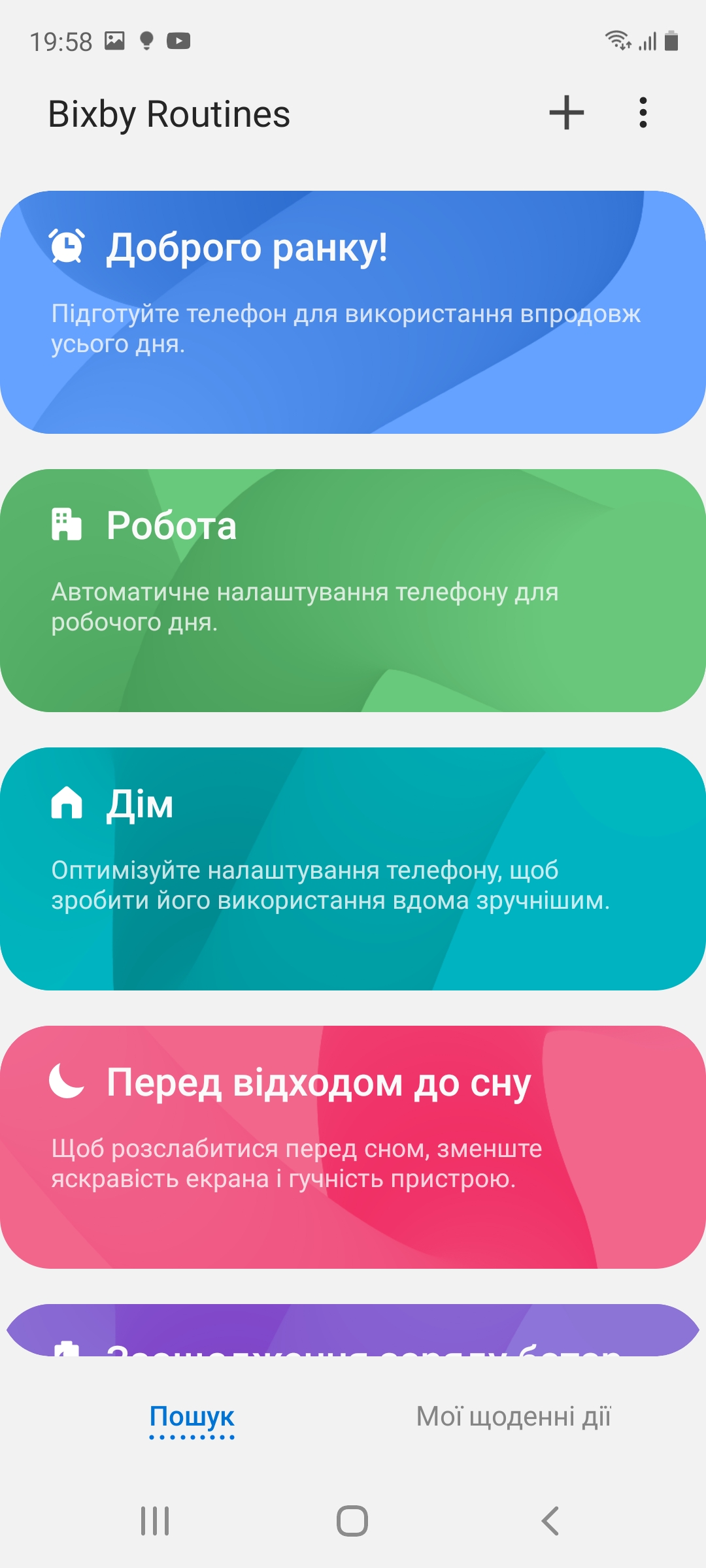Switch to the Мої щоденні дії tab

point(513,1416)
